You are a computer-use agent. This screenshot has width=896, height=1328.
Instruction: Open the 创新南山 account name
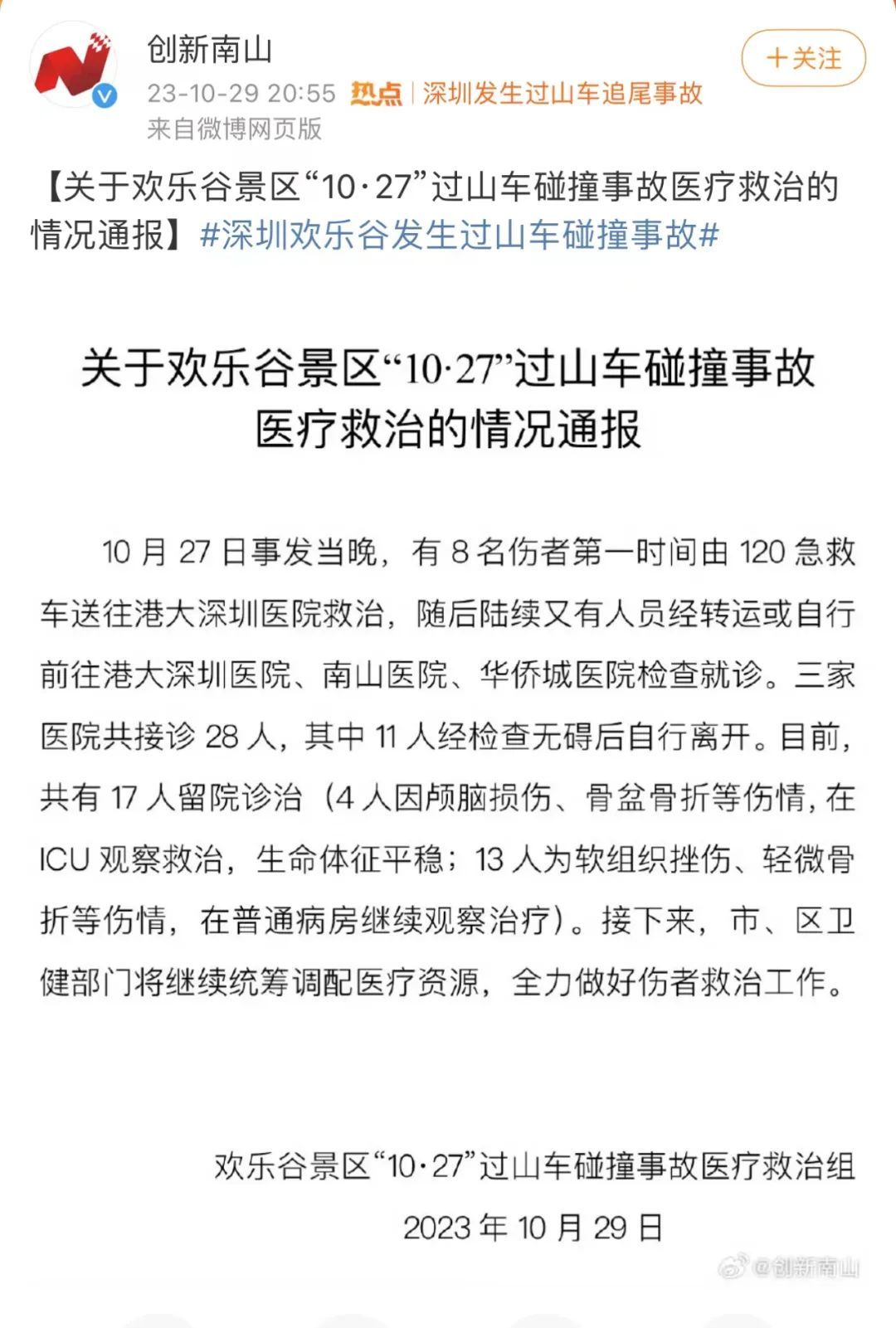(x=209, y=50)
